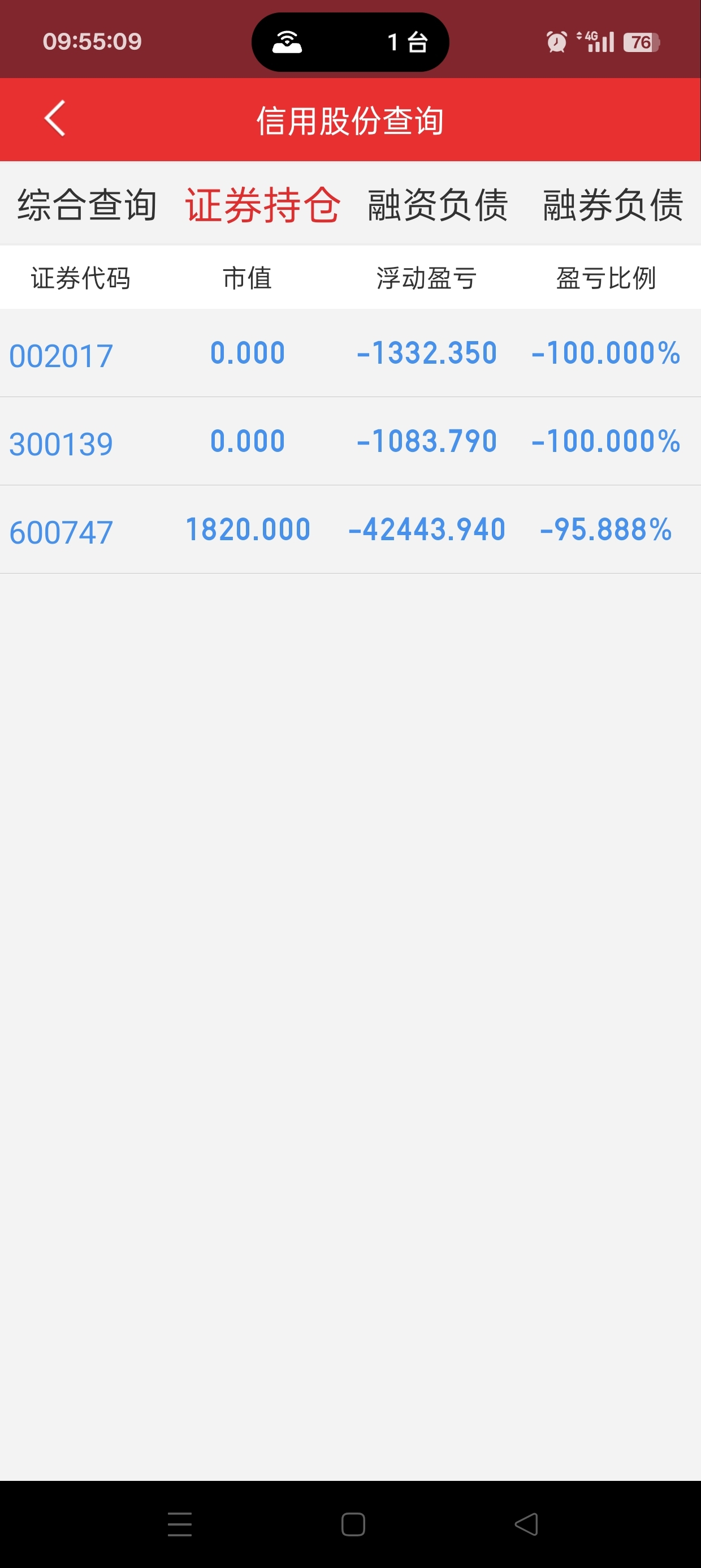Open the 融资负债 tab
This screenshot has width=701, height=1568.
click(438, 205)
